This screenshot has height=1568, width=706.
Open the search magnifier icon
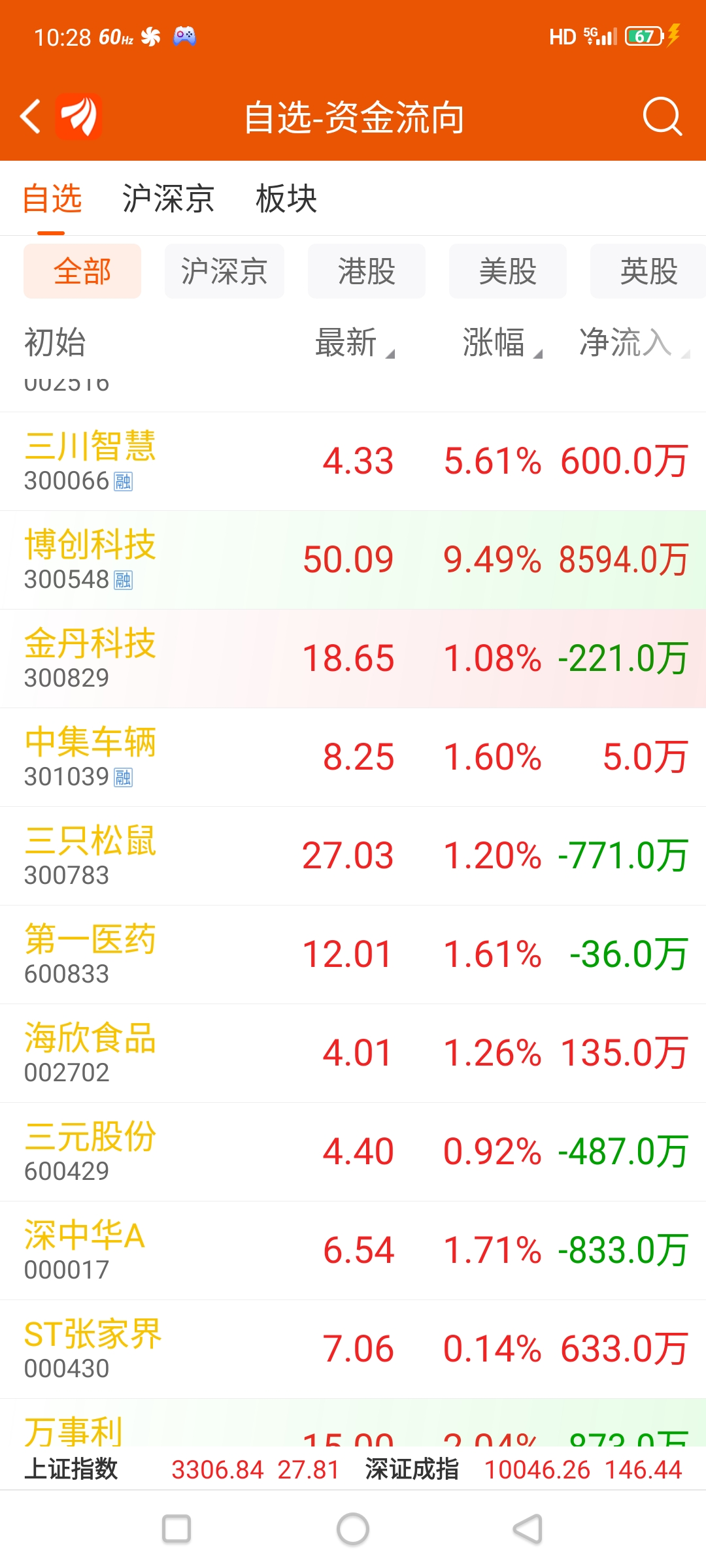pyautogui.click(x=662, y=117)
